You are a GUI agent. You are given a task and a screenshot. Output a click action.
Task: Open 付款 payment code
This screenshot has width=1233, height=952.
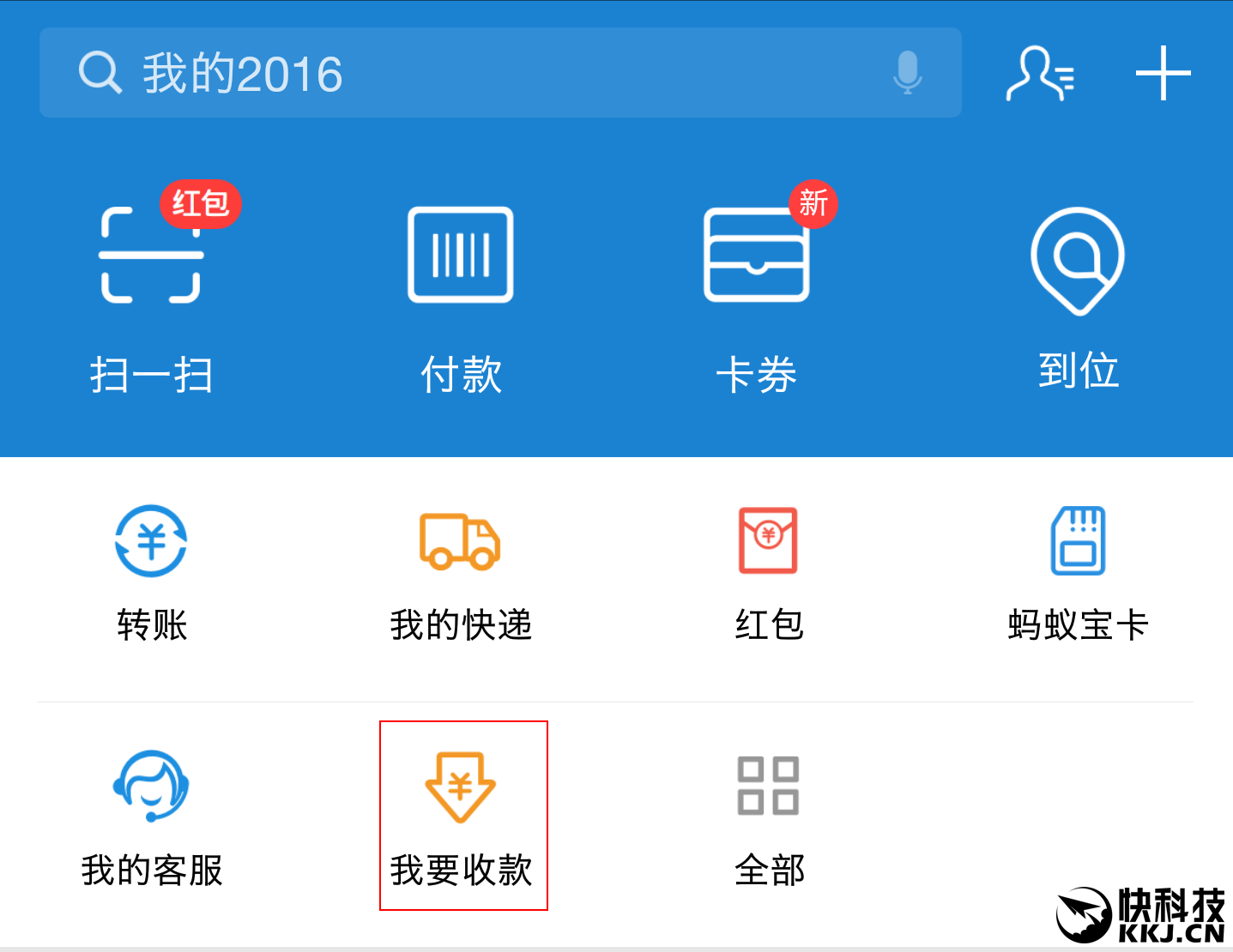pos(461,292)
